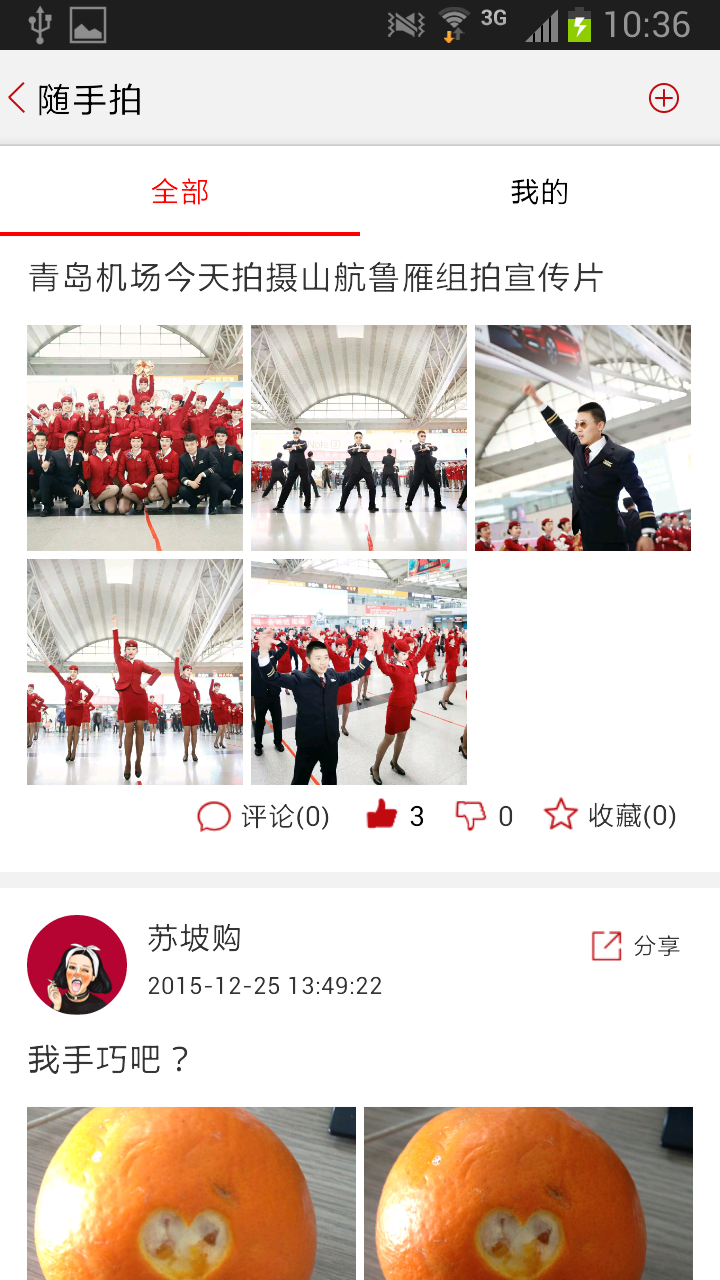
Task: Go back from 随手拍 screen
Action: point(17,98)
